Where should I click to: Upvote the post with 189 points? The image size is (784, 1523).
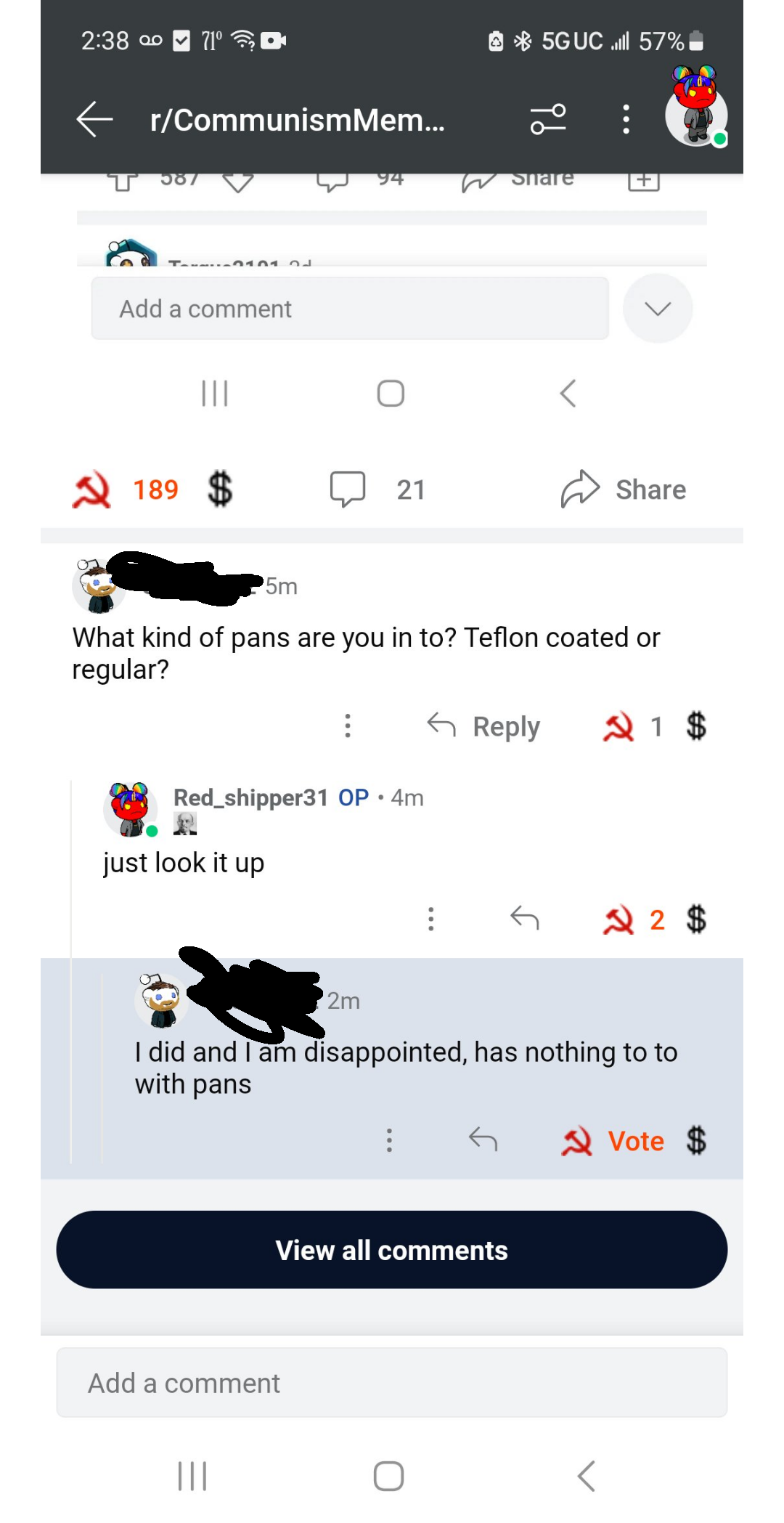coord(92,490)
